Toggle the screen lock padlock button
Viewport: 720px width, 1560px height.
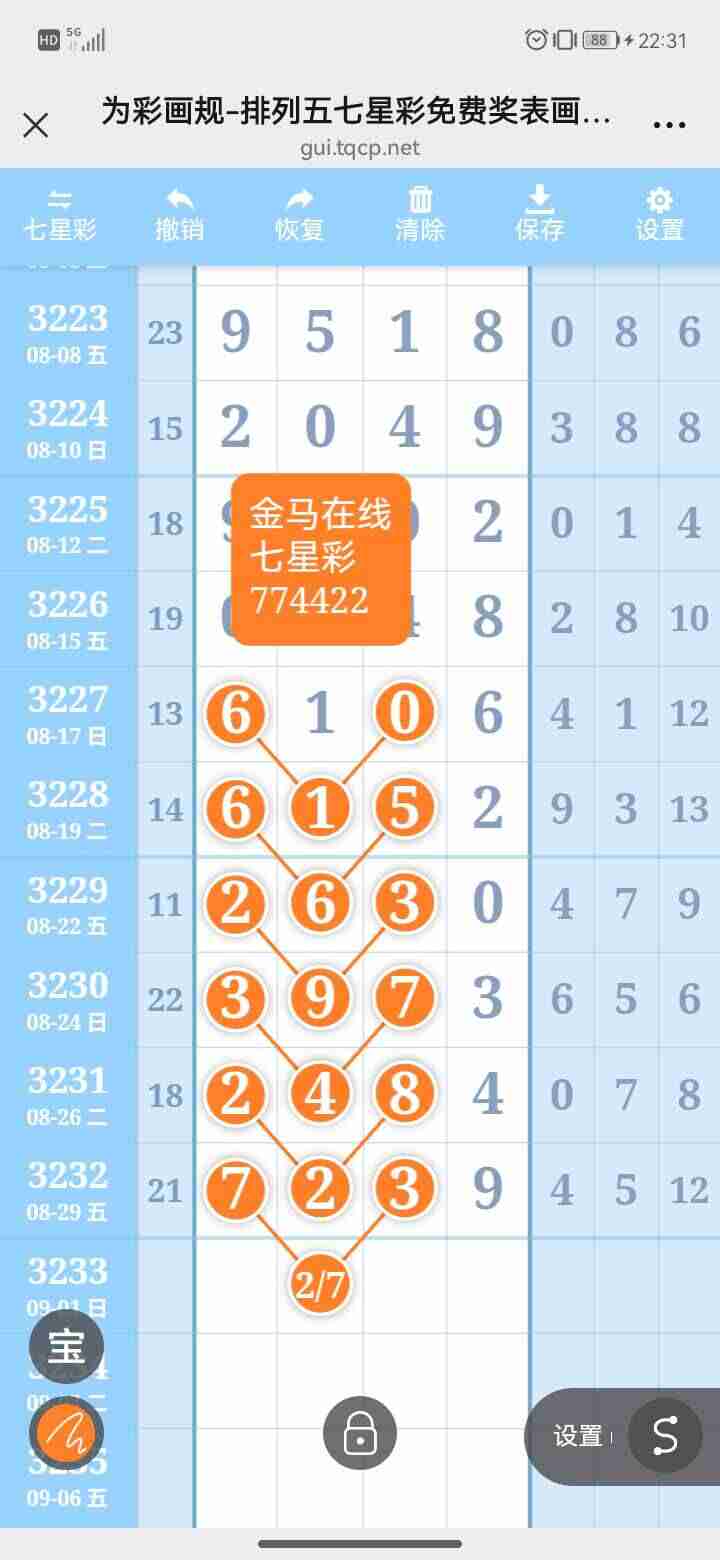coord(358,1433)
